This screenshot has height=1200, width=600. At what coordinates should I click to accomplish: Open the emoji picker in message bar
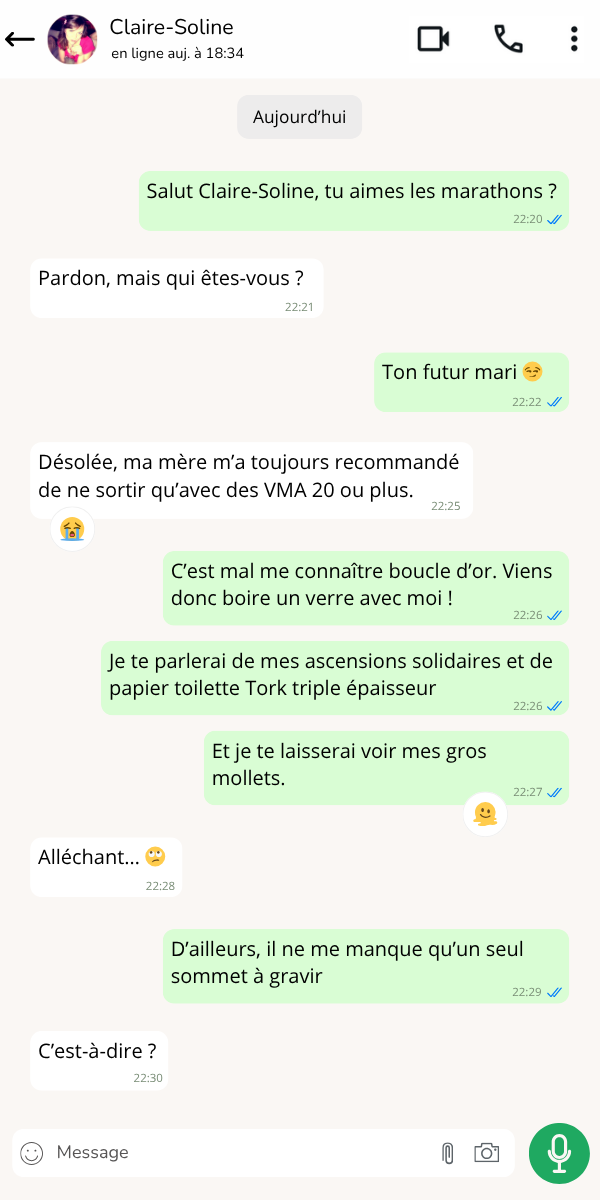point(32,1153)
